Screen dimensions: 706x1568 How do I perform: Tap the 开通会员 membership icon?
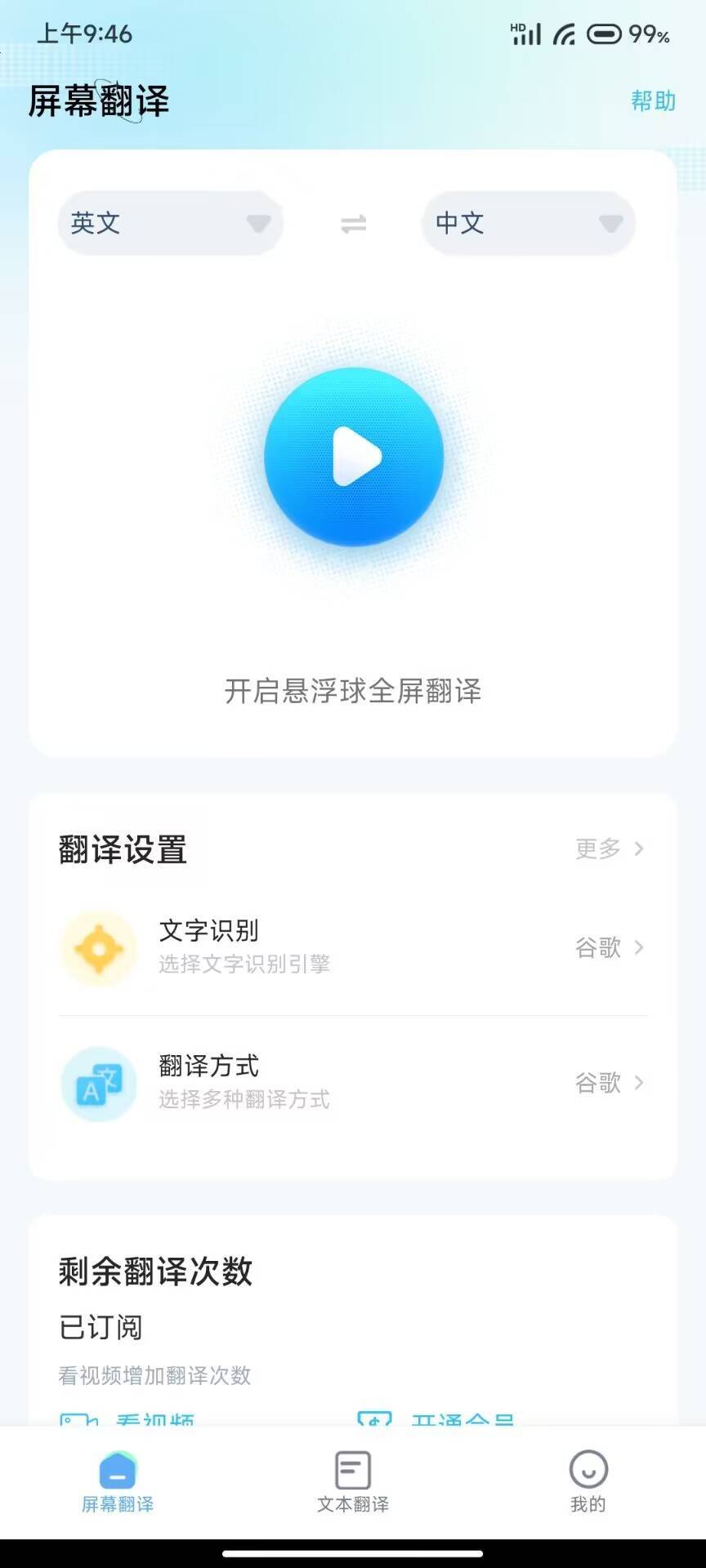click(376, 1421)
